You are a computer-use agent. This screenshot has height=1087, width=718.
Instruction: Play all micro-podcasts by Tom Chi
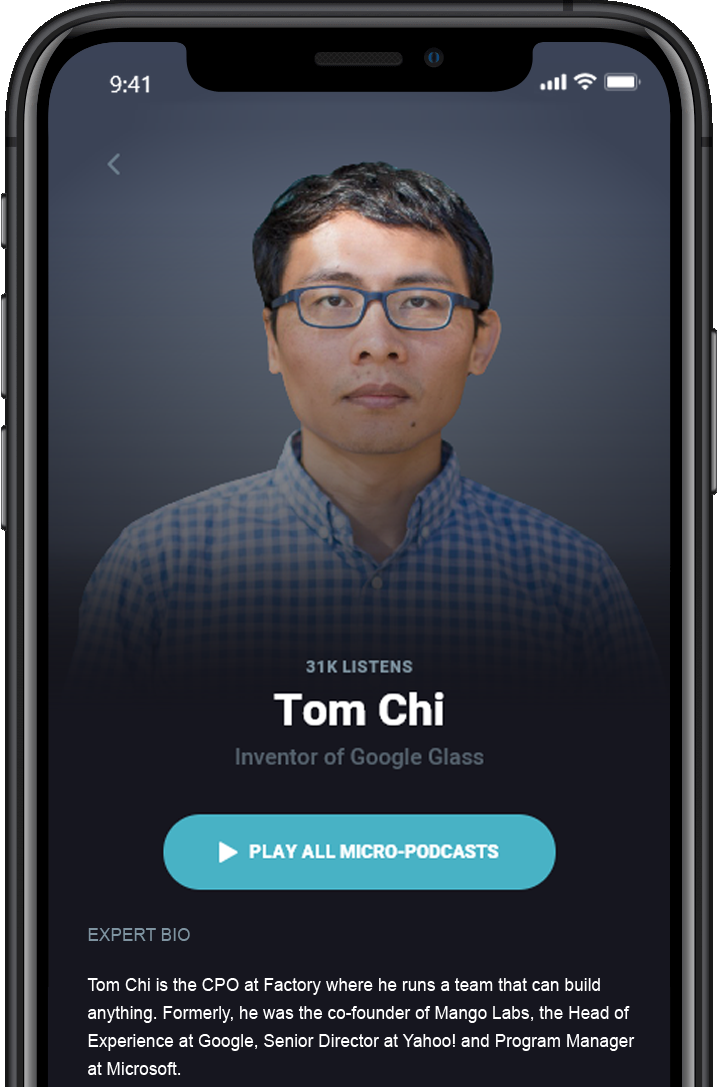tap(359, 852)
